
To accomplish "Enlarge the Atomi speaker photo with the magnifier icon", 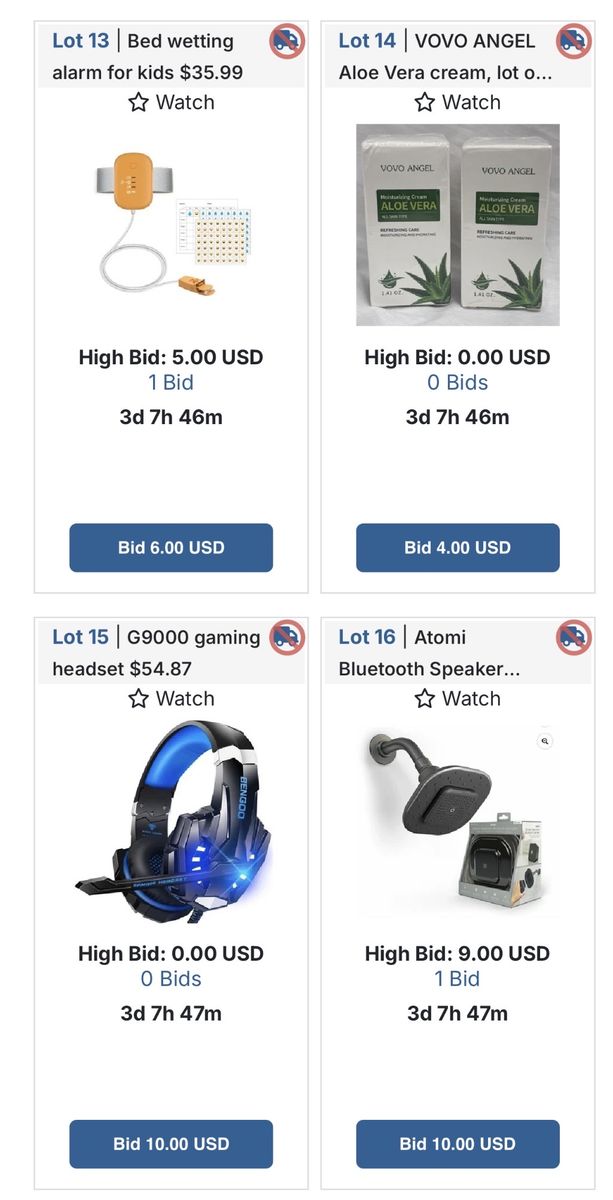I will click(x=544, y=741).
